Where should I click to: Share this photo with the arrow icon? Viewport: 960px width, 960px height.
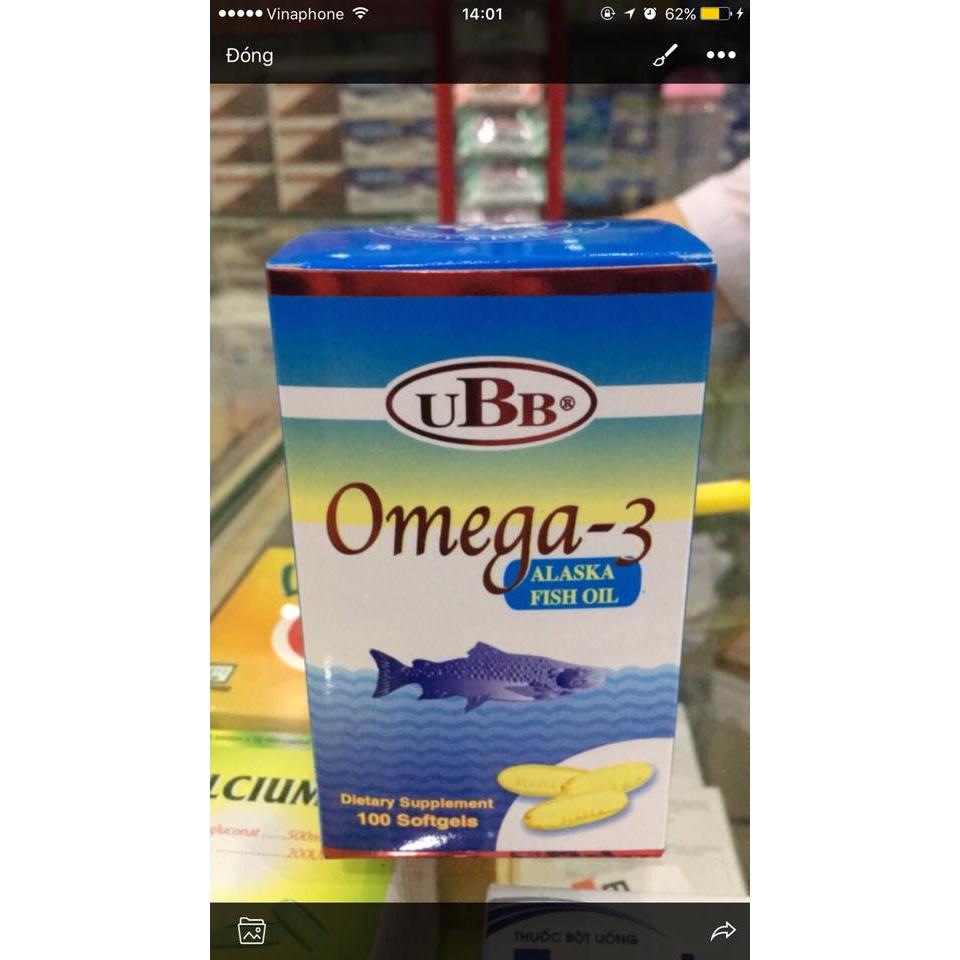tap(722, 931)
